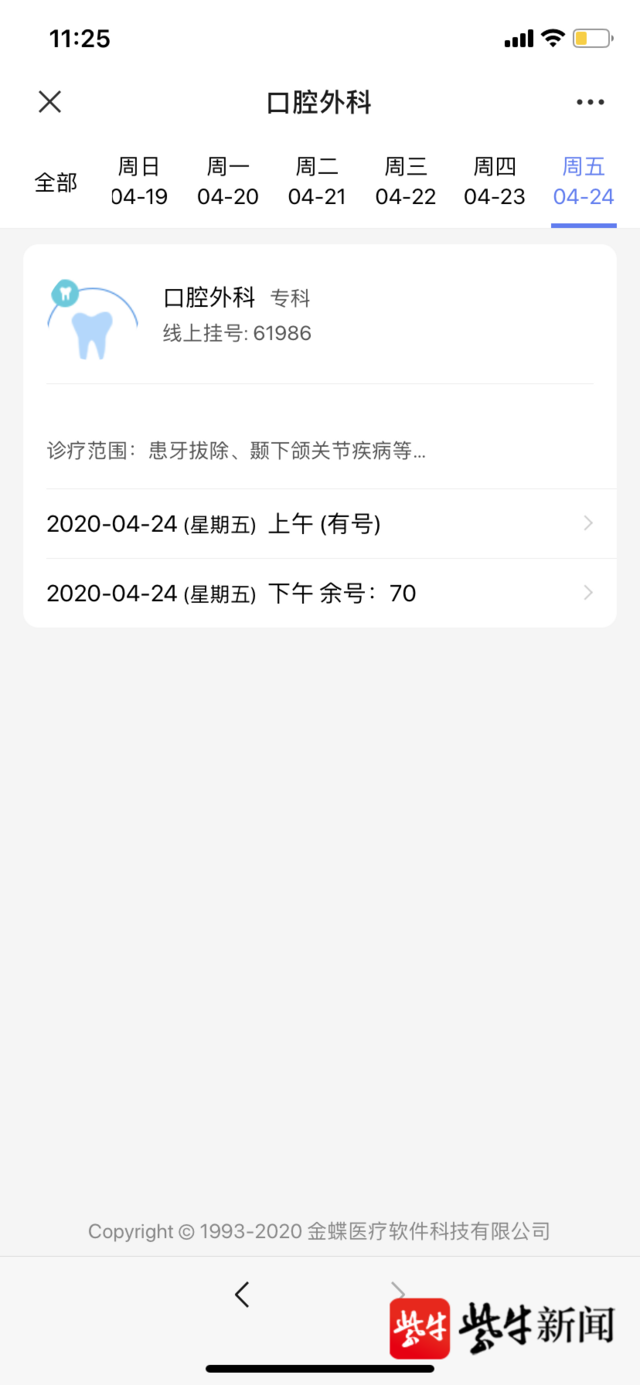
Task: Select the 周一 04-20 date tab
Action: (x=228, y=181)
